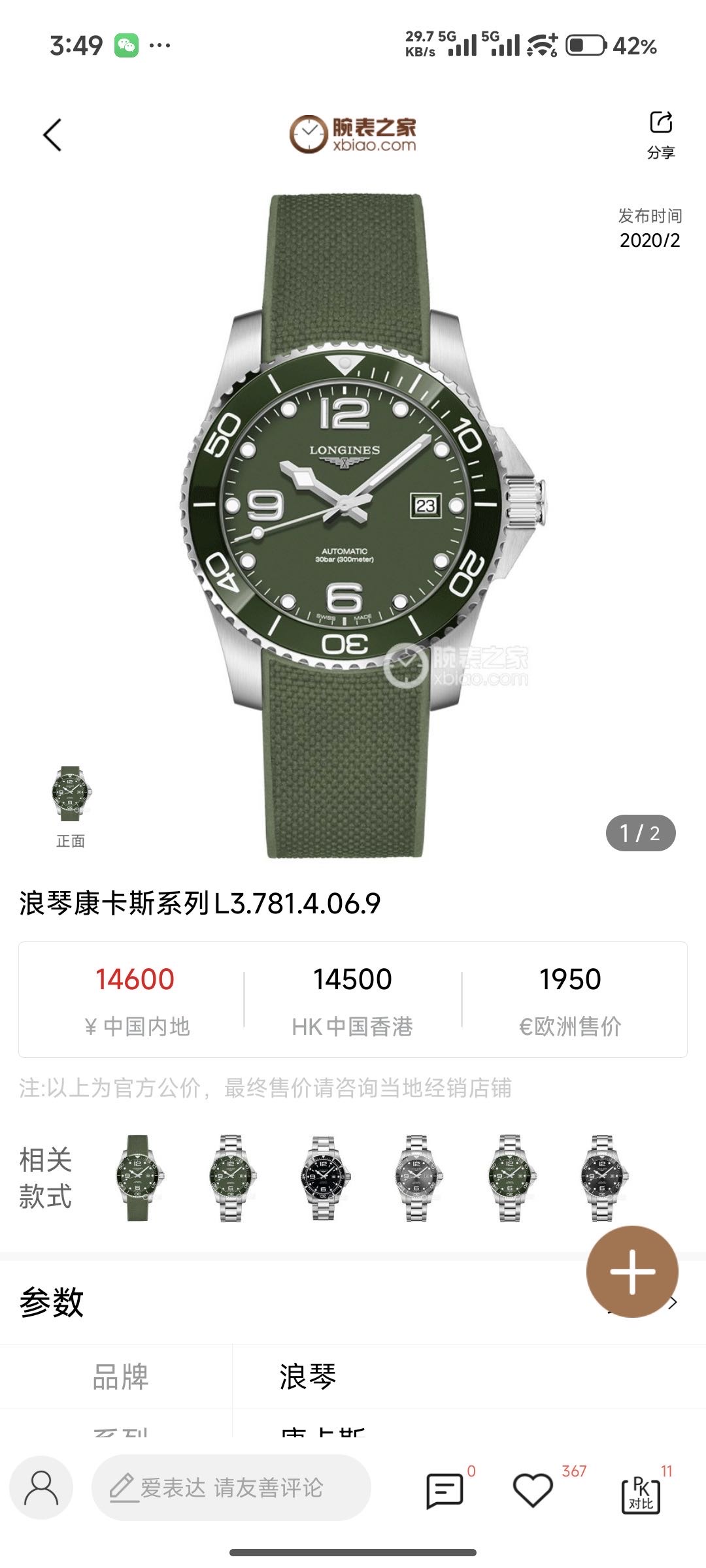This screenshot has height=1568, width=706.
Task: Expand the 参数 parameters section
Action: (x=672, y=1303)
